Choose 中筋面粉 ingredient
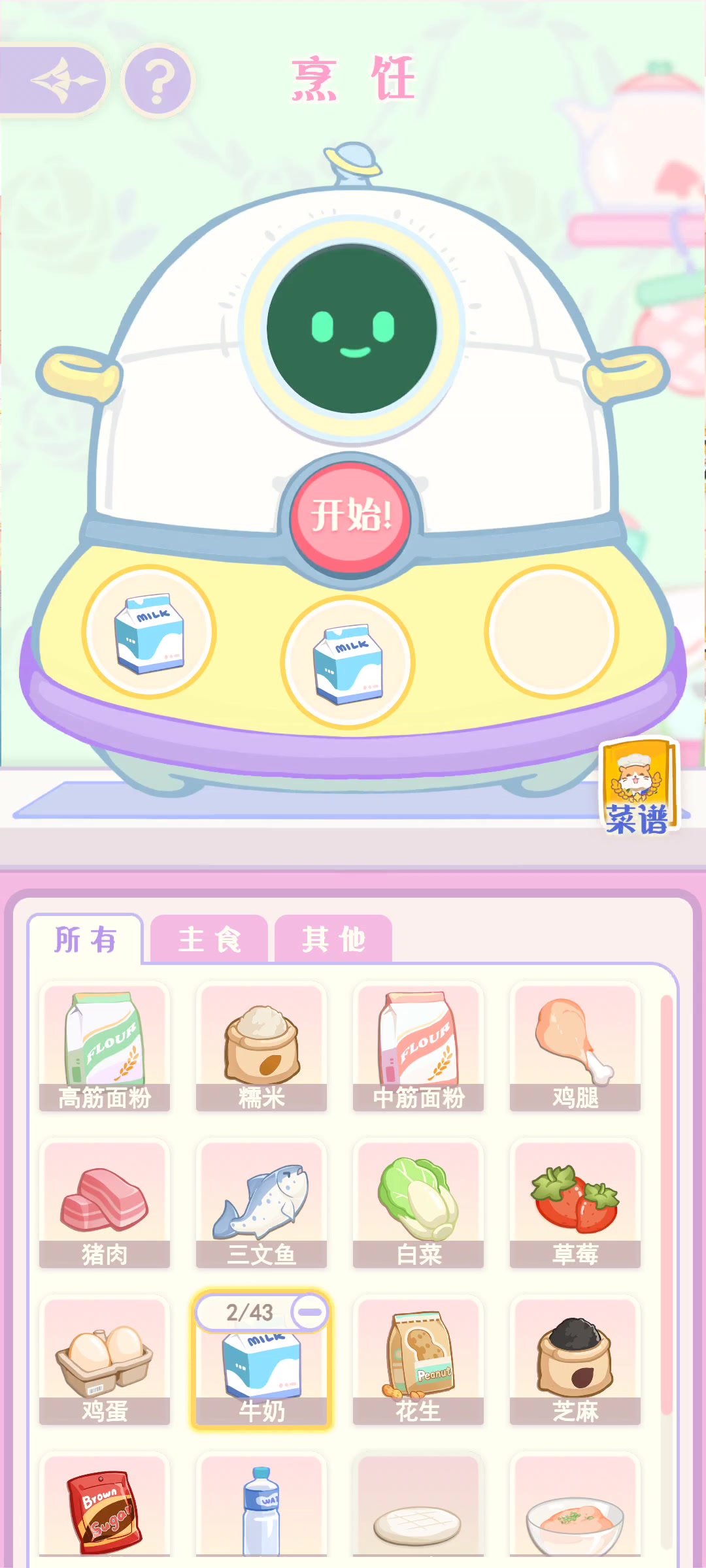706x1568 pixels. click(418, 1048)
